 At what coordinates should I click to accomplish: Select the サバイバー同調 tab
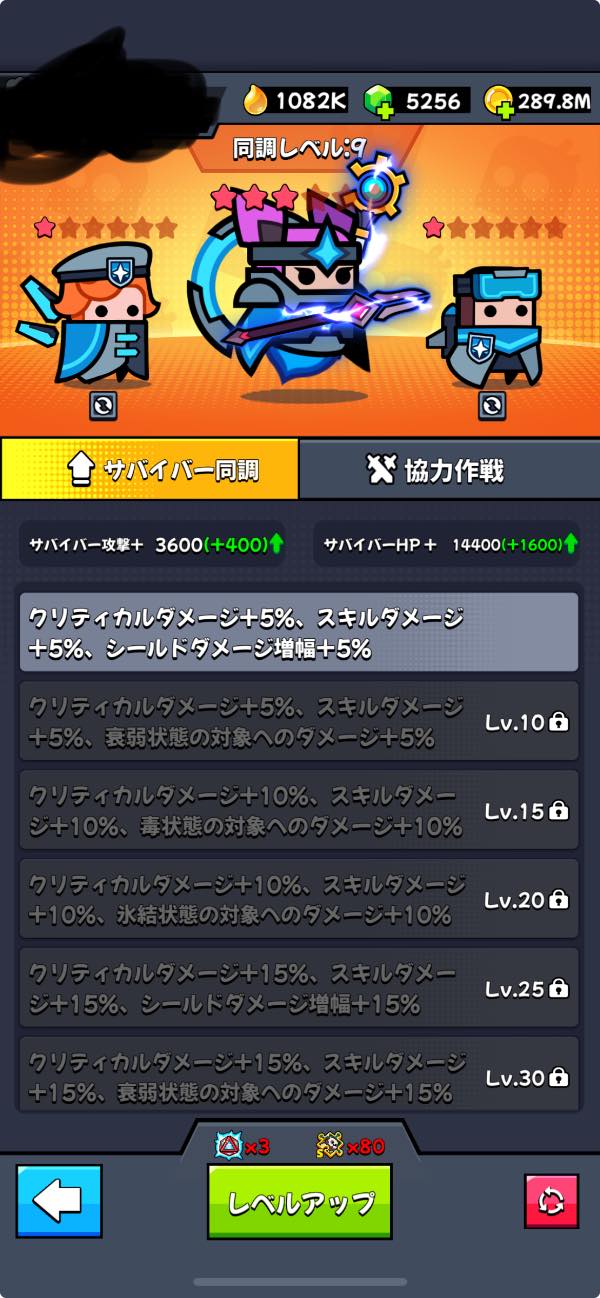(x=150, y=469)
